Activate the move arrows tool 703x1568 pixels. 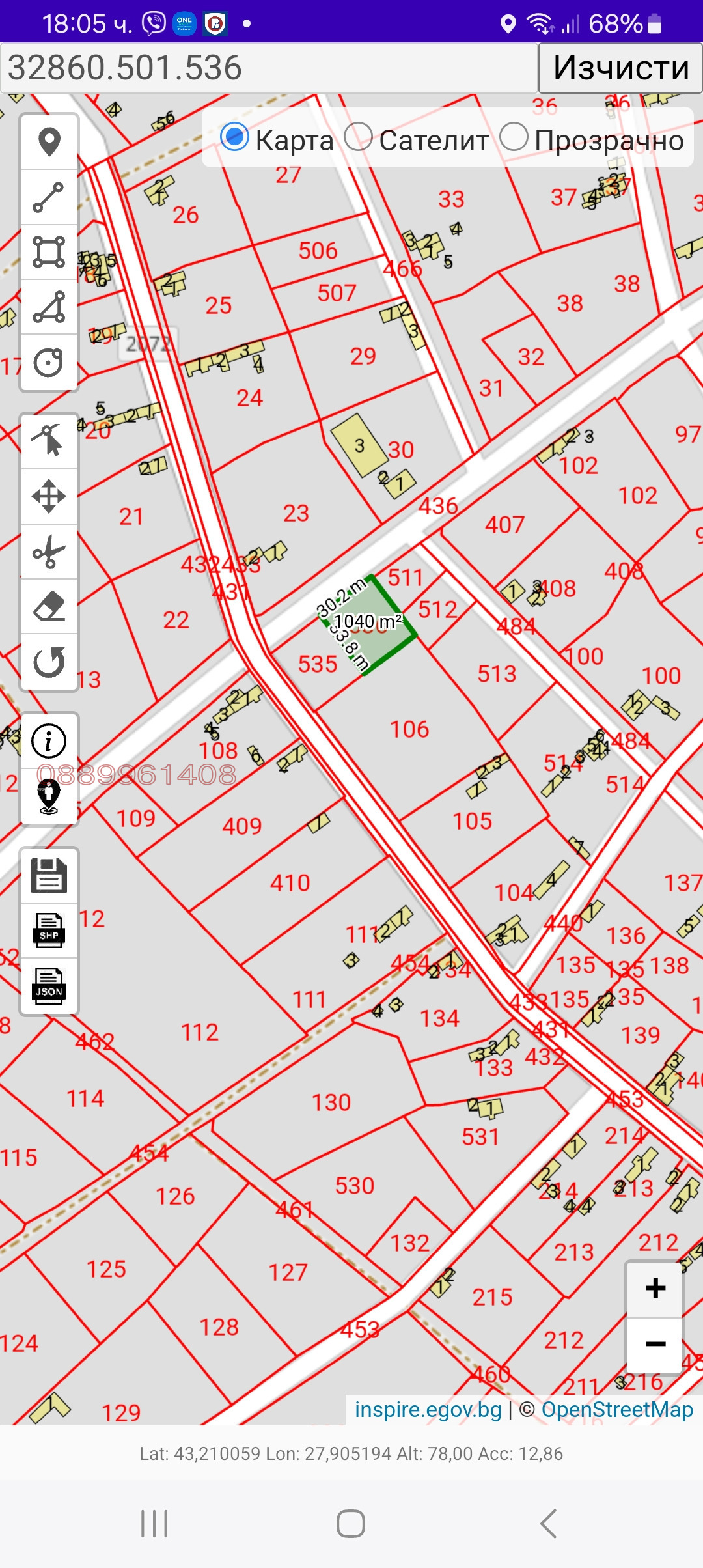click(49, 497)
